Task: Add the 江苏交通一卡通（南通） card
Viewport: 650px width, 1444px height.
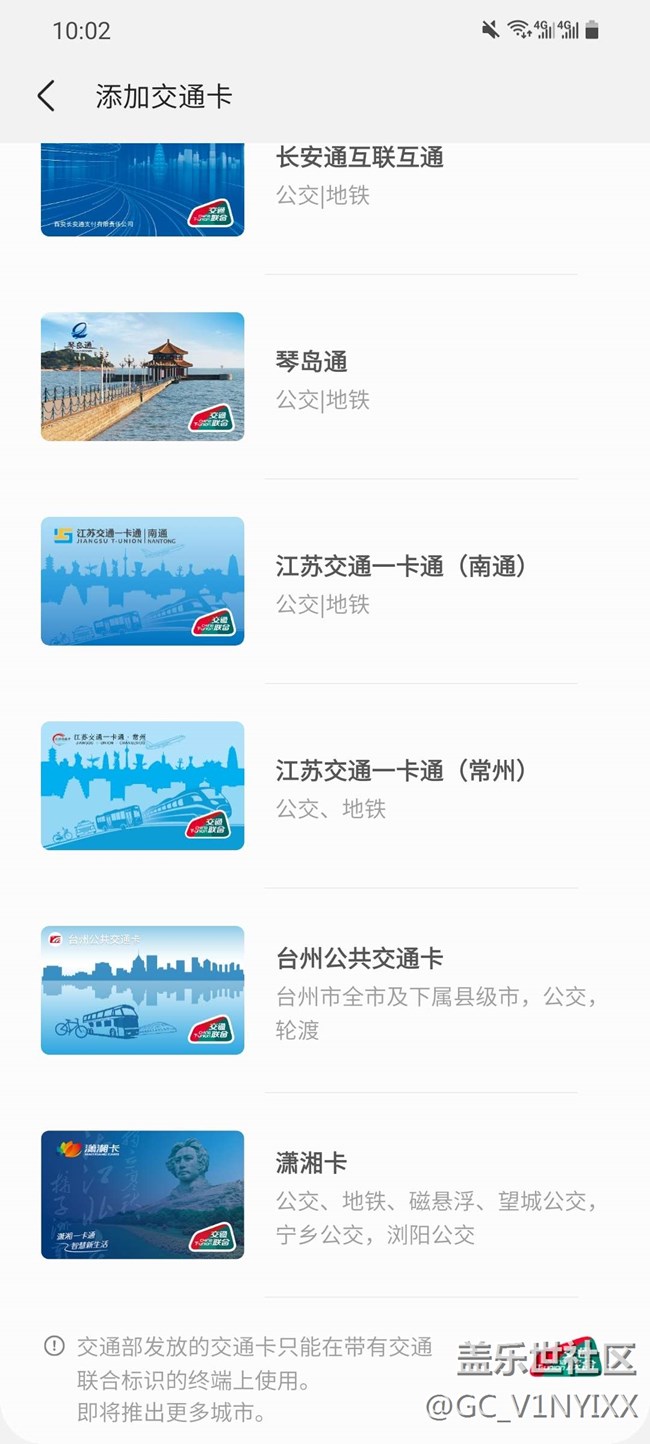Action: (x=401, y=582)
